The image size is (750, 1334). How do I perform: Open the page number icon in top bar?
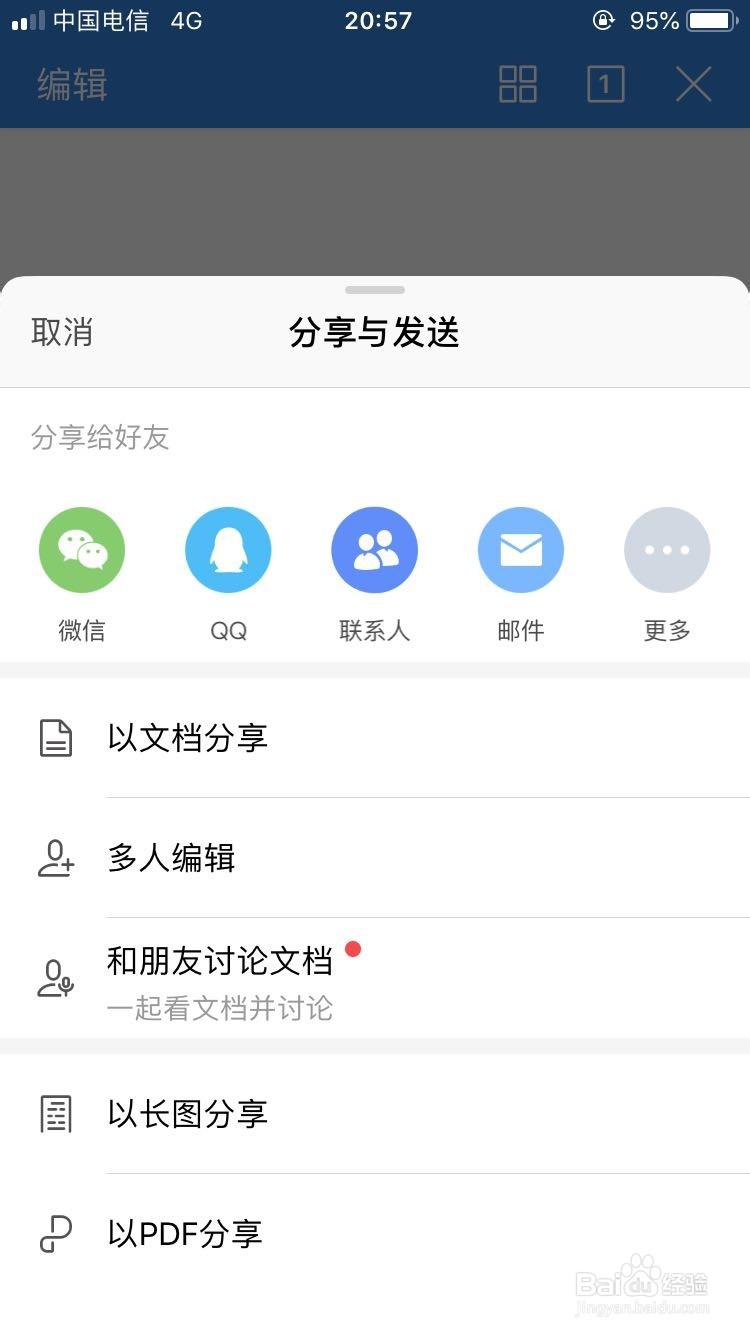coord(605,84)
